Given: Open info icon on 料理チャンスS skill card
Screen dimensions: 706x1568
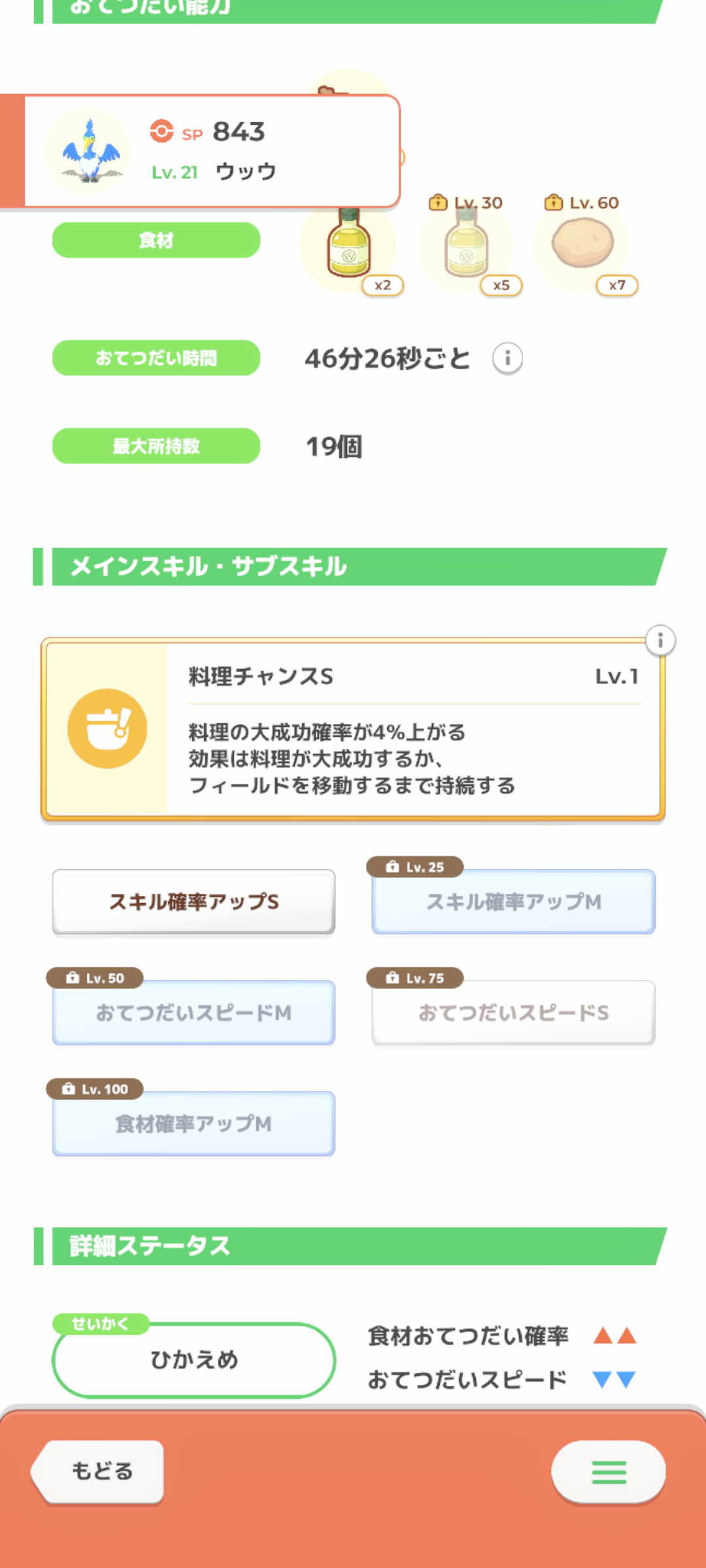Looking at the screenshot, I should (x=660, y=641).
